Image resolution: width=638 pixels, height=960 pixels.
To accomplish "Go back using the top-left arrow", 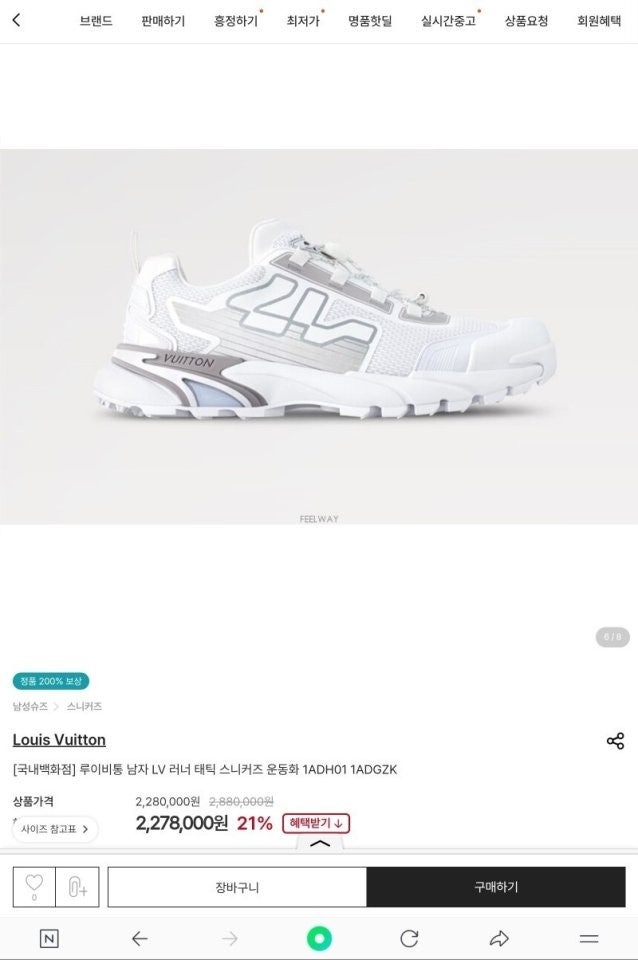I will coord(16,20).
